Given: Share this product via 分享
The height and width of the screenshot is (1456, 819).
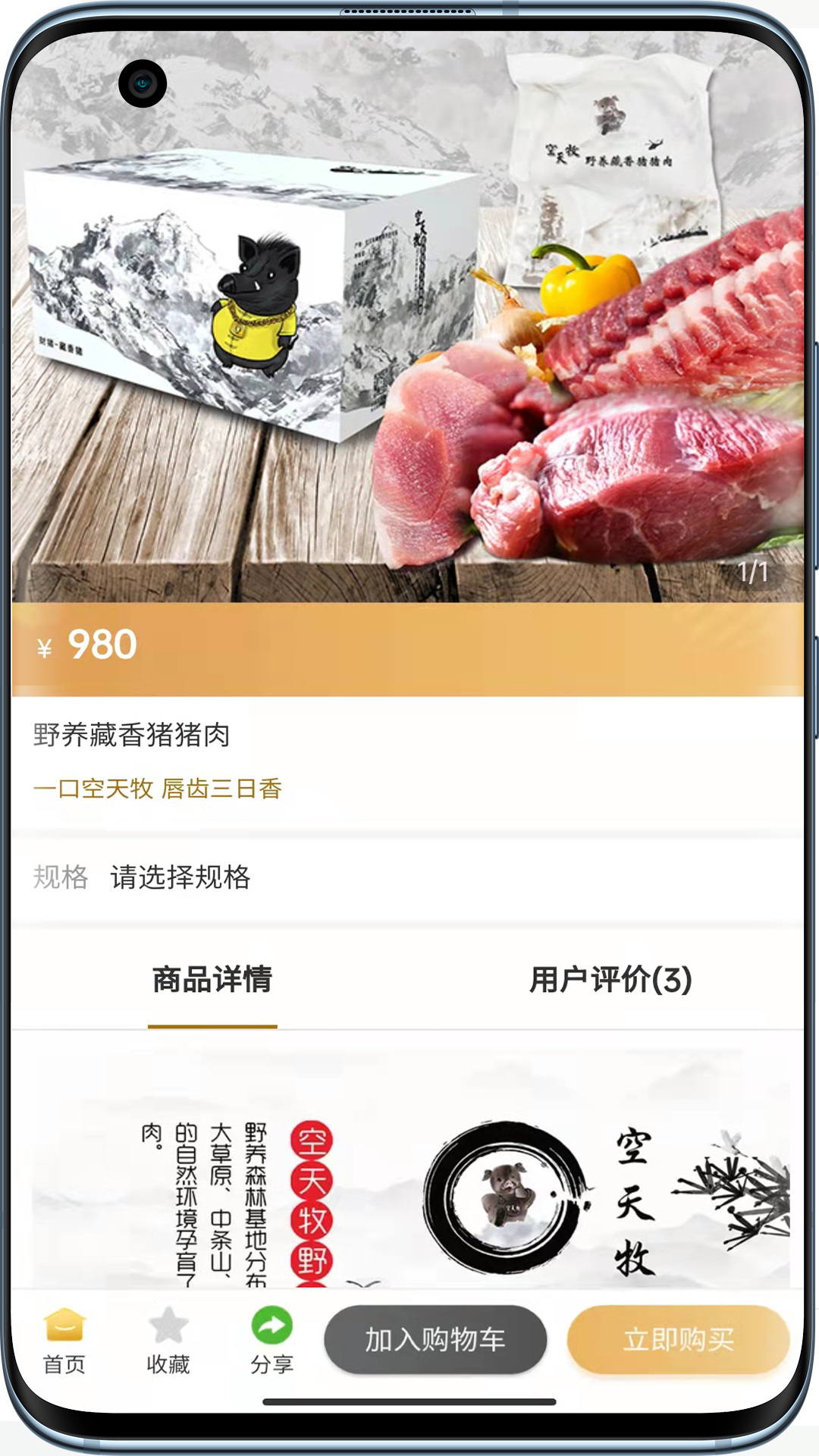Looking at the screenshot, I should (271, 1340).
